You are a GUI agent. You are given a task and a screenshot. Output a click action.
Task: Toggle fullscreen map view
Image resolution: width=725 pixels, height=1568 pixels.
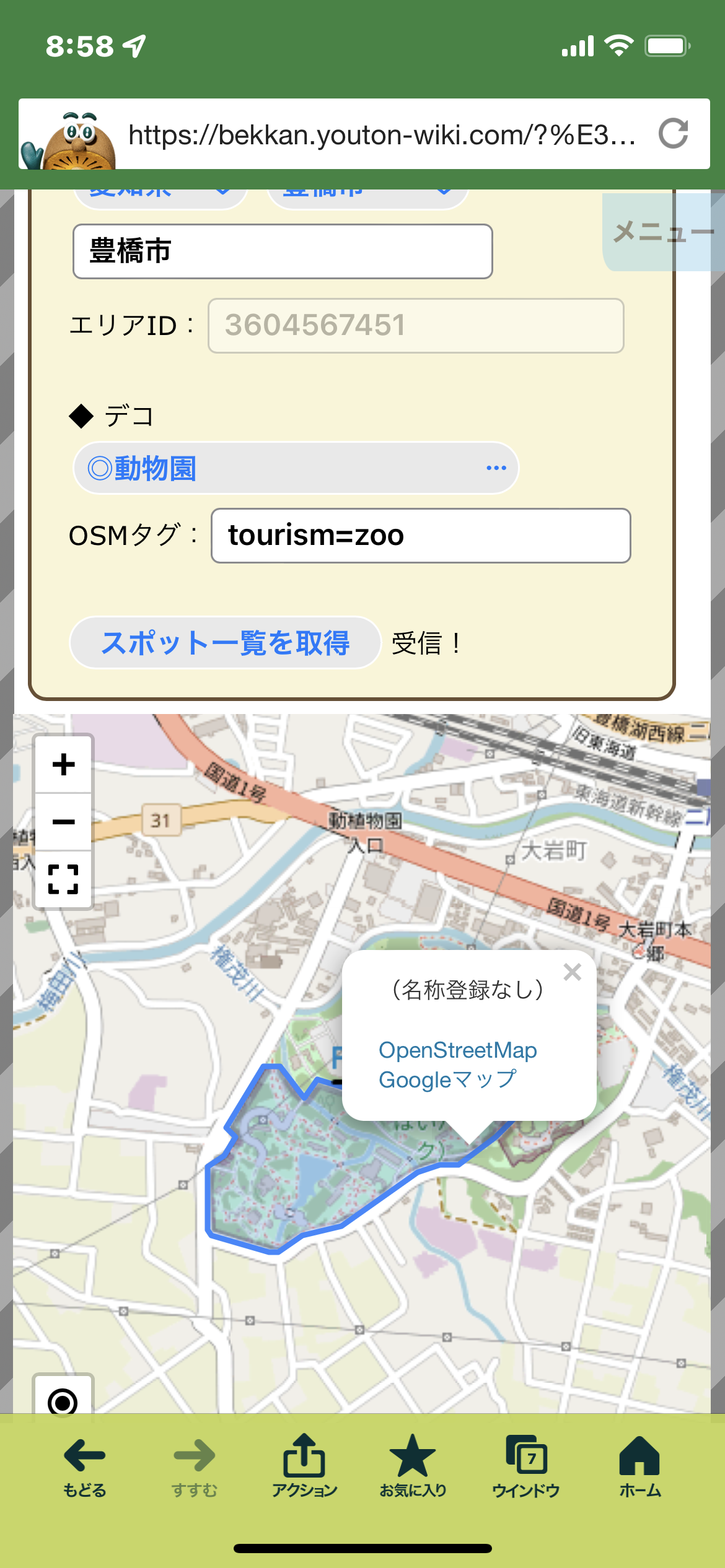(x=63, y=879)
